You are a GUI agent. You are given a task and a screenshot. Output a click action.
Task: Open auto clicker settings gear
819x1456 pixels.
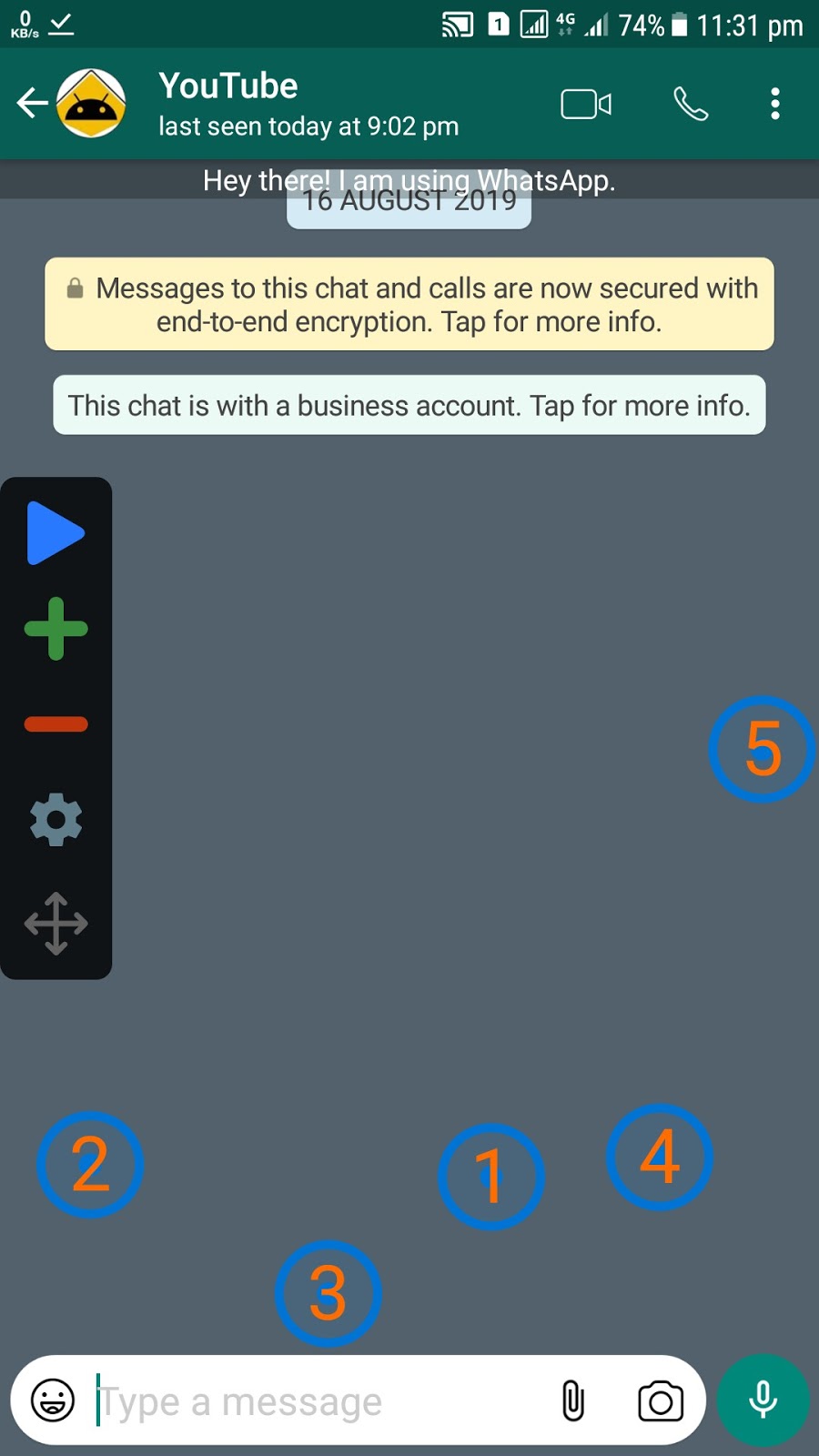pos(56,820)
